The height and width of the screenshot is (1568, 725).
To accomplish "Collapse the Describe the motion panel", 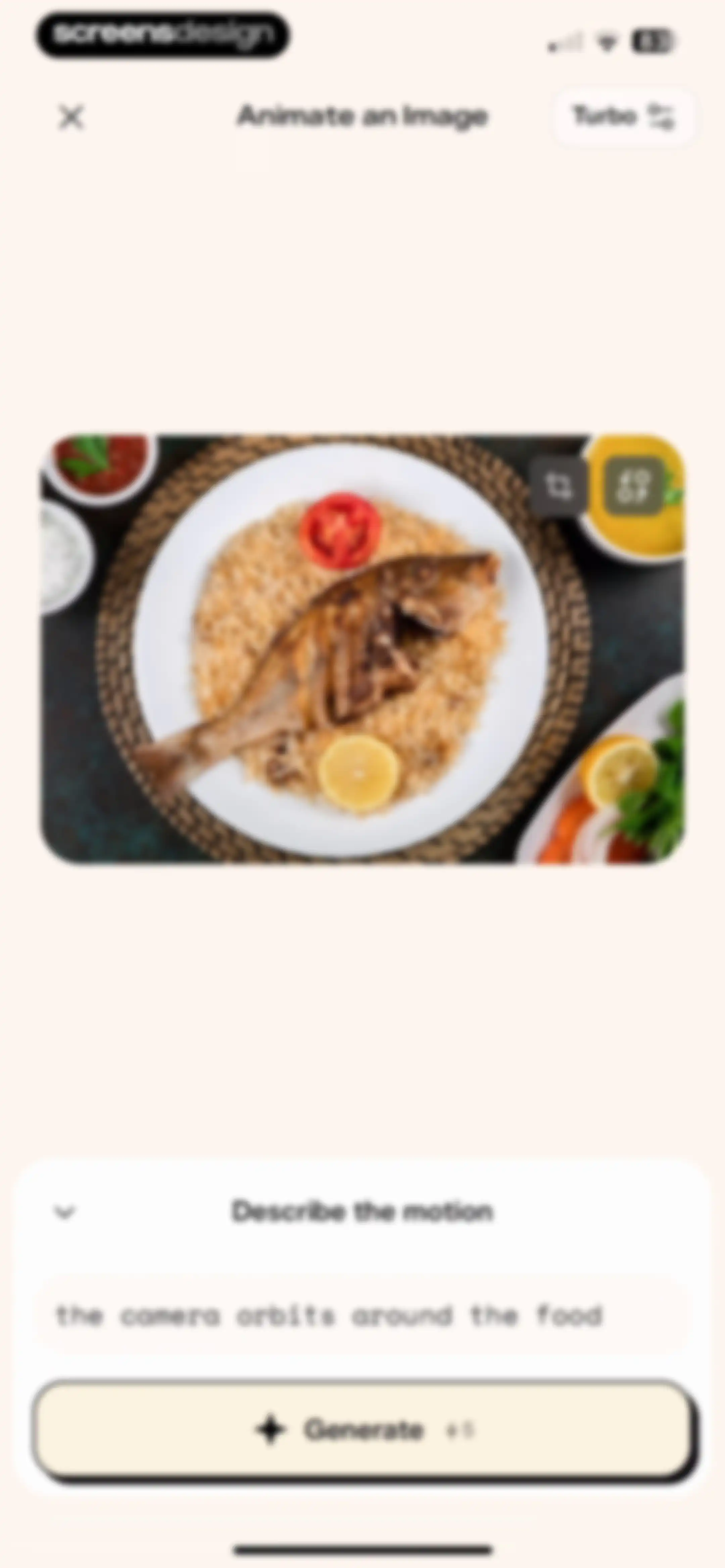I will click(x=65, y=1212).
